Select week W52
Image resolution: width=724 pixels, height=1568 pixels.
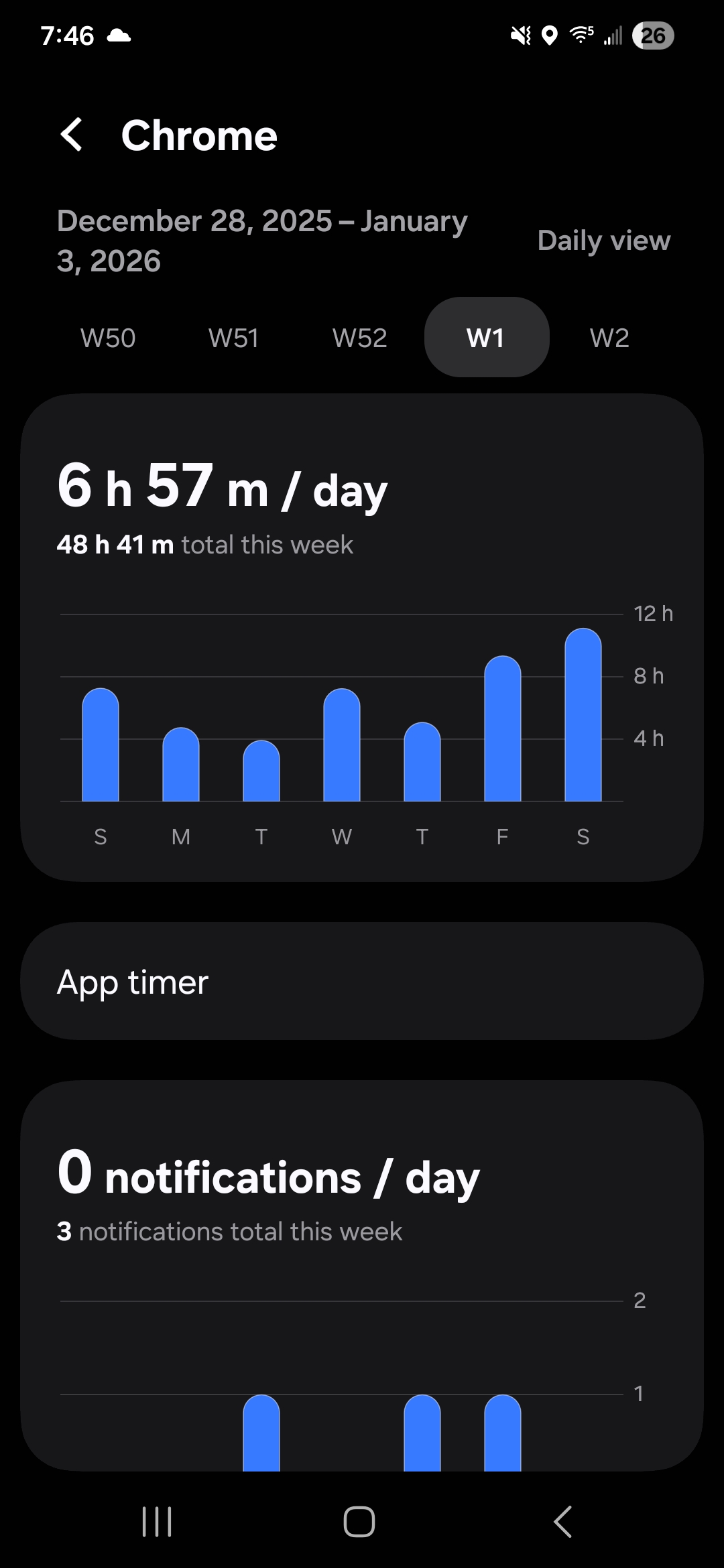[x=360, y=338]
